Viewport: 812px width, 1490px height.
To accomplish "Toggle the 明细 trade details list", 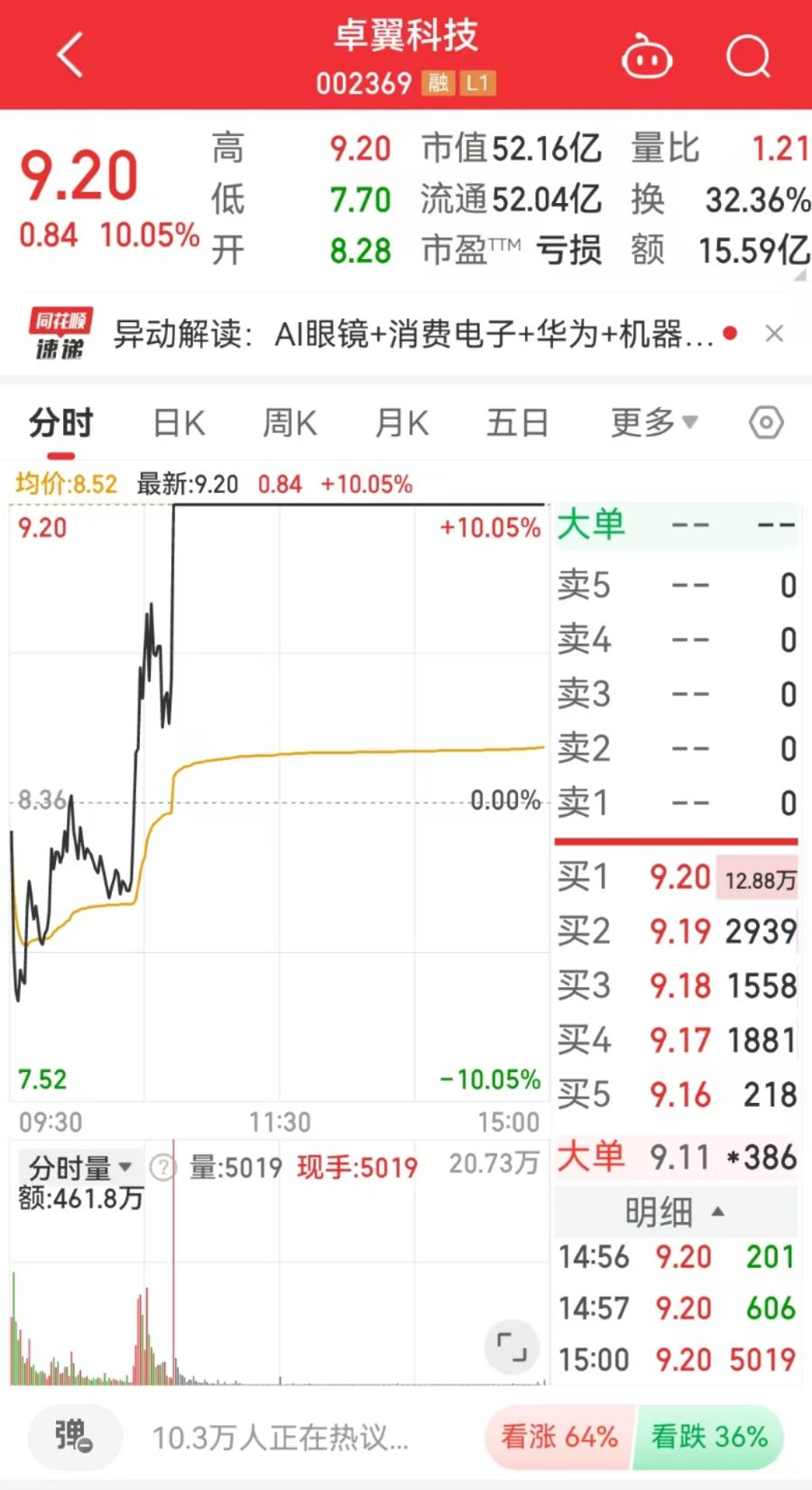I will (676, 1212).
